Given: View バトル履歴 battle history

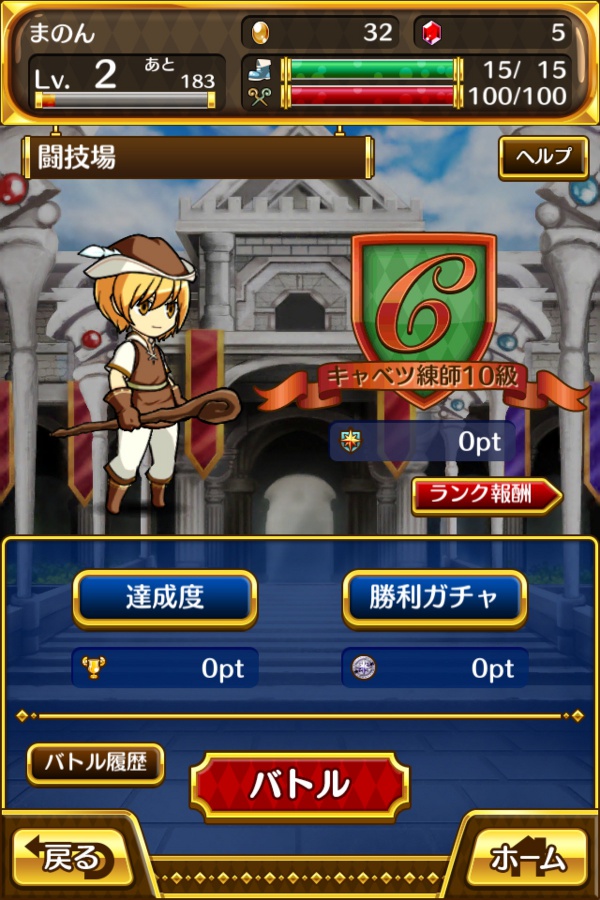Looking at the screenshot, I should 95,764.
